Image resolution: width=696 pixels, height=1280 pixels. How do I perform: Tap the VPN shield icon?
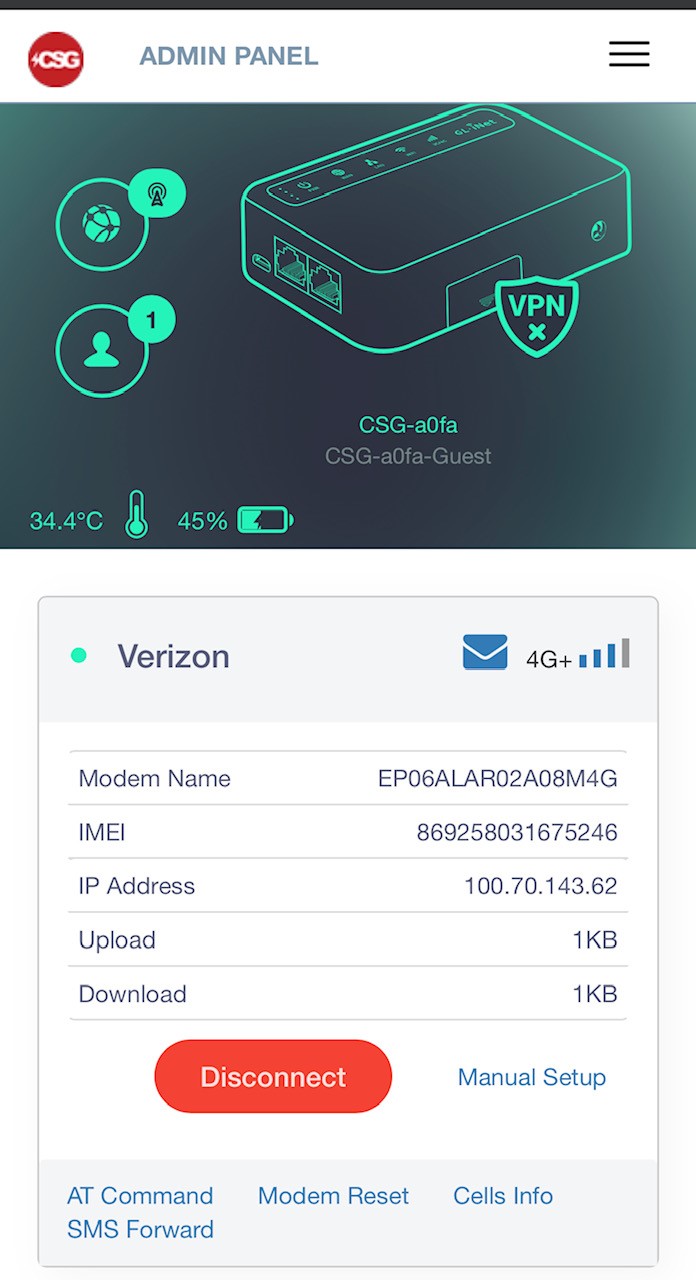point(538,314)
